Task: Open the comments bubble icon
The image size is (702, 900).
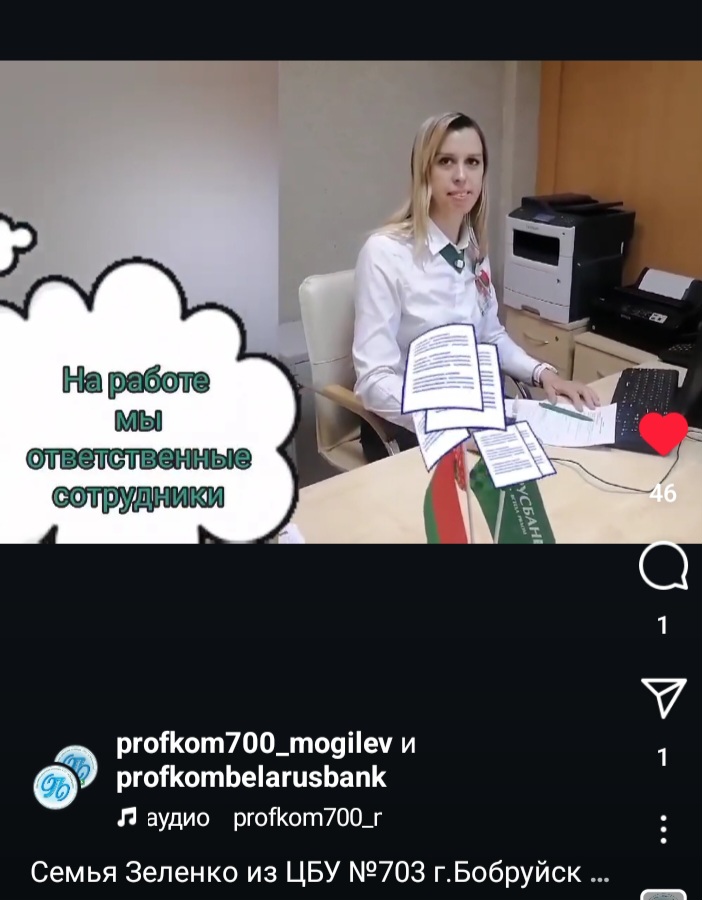Action: [x=663, y=569]
